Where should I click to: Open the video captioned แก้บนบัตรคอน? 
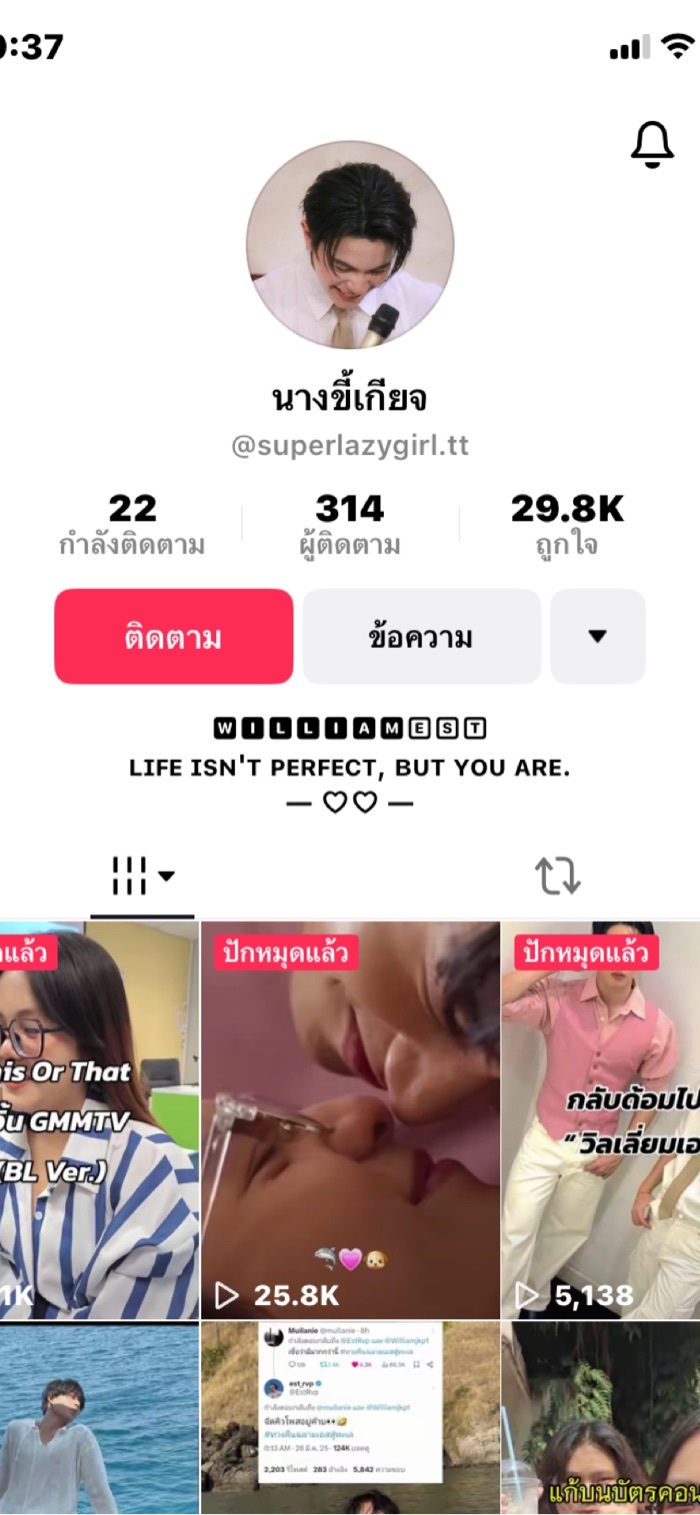[600, 1418]
